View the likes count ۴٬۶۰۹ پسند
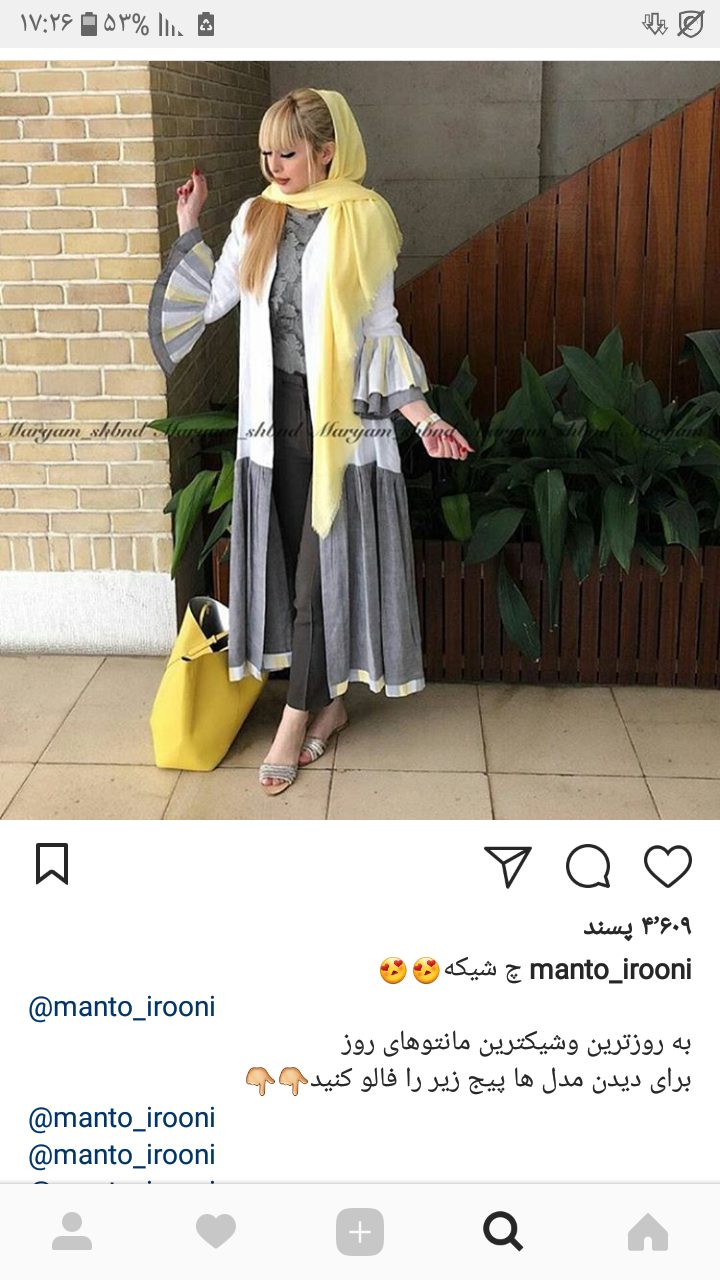720x1280 pixels. [637, 926]
